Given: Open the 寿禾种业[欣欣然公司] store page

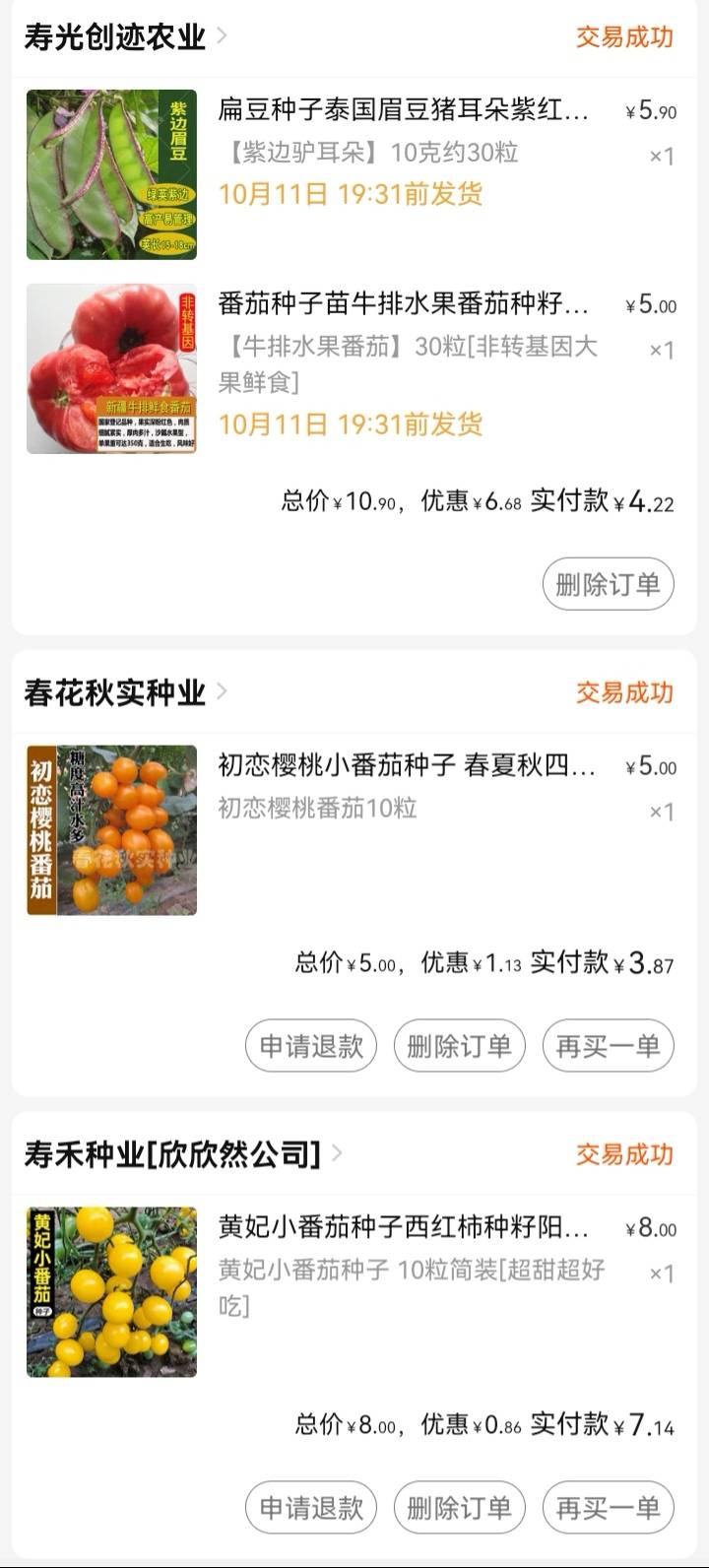Looking at the screenshot, I should (x=182, y=1153).
